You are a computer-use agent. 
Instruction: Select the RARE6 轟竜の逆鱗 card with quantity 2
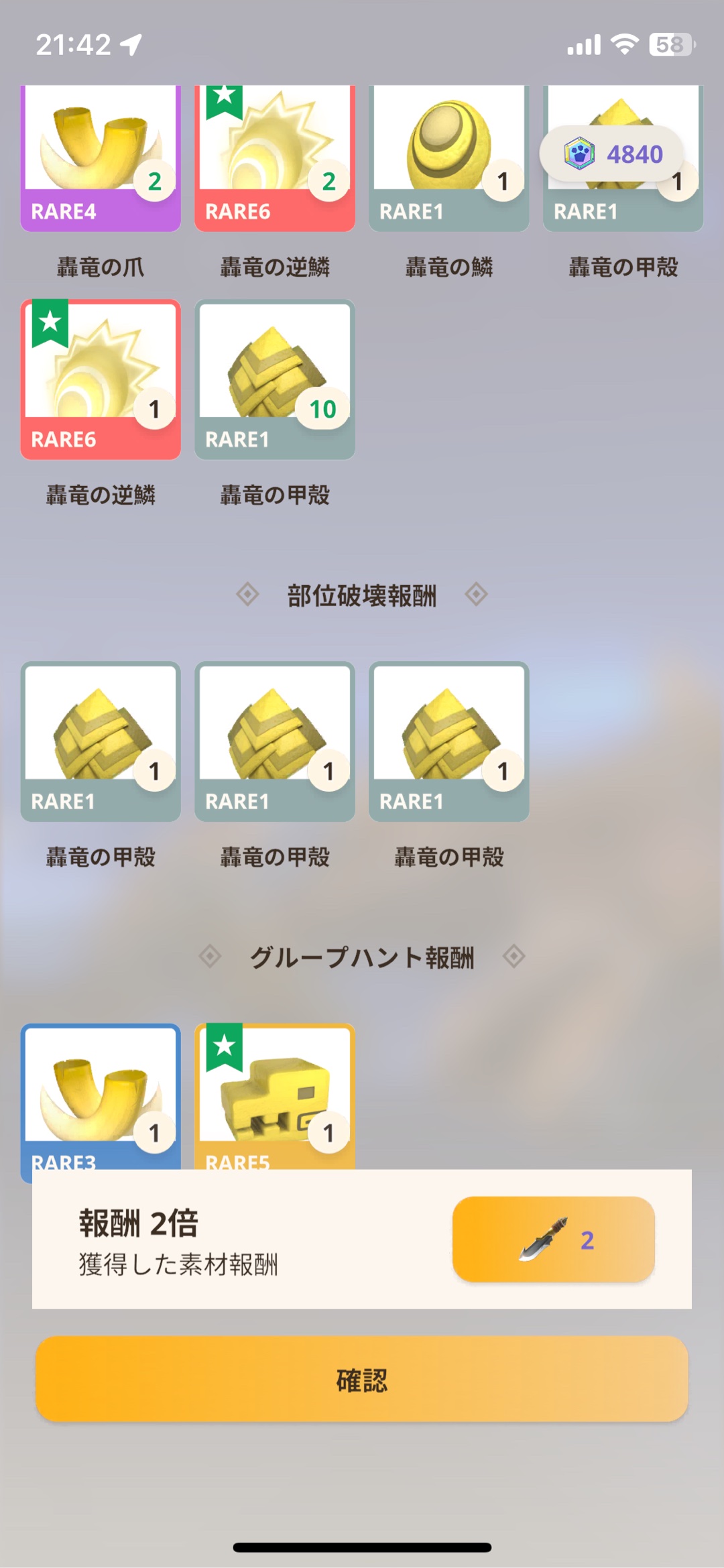[x=275, y=158]
